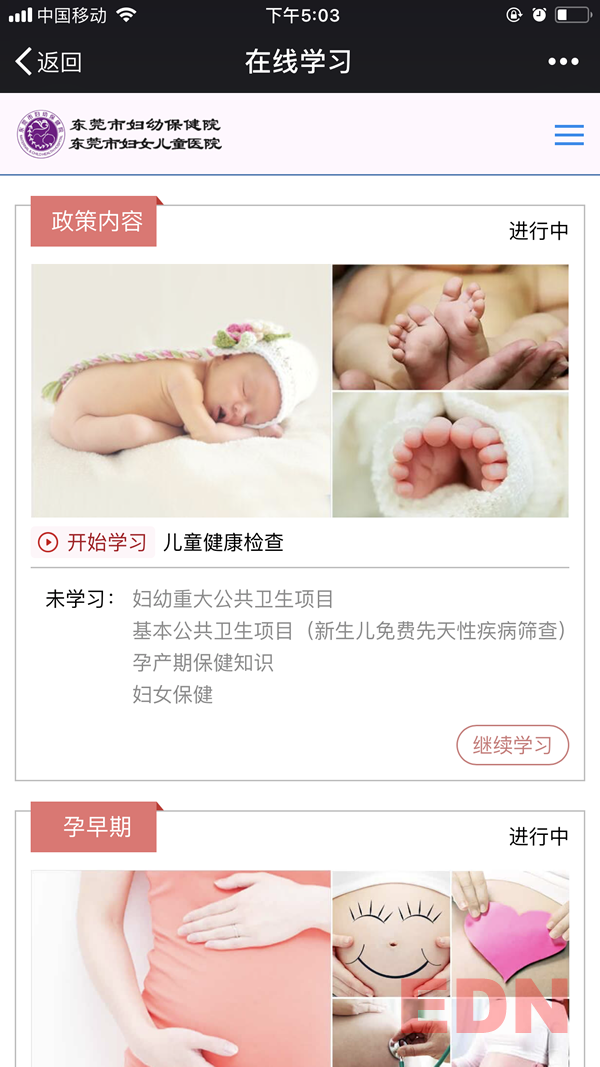Viewport: 600px width, 1067px height.
Task: Open 妇幼重大公共卫生项目 lesson
Action: click(233, 599)
